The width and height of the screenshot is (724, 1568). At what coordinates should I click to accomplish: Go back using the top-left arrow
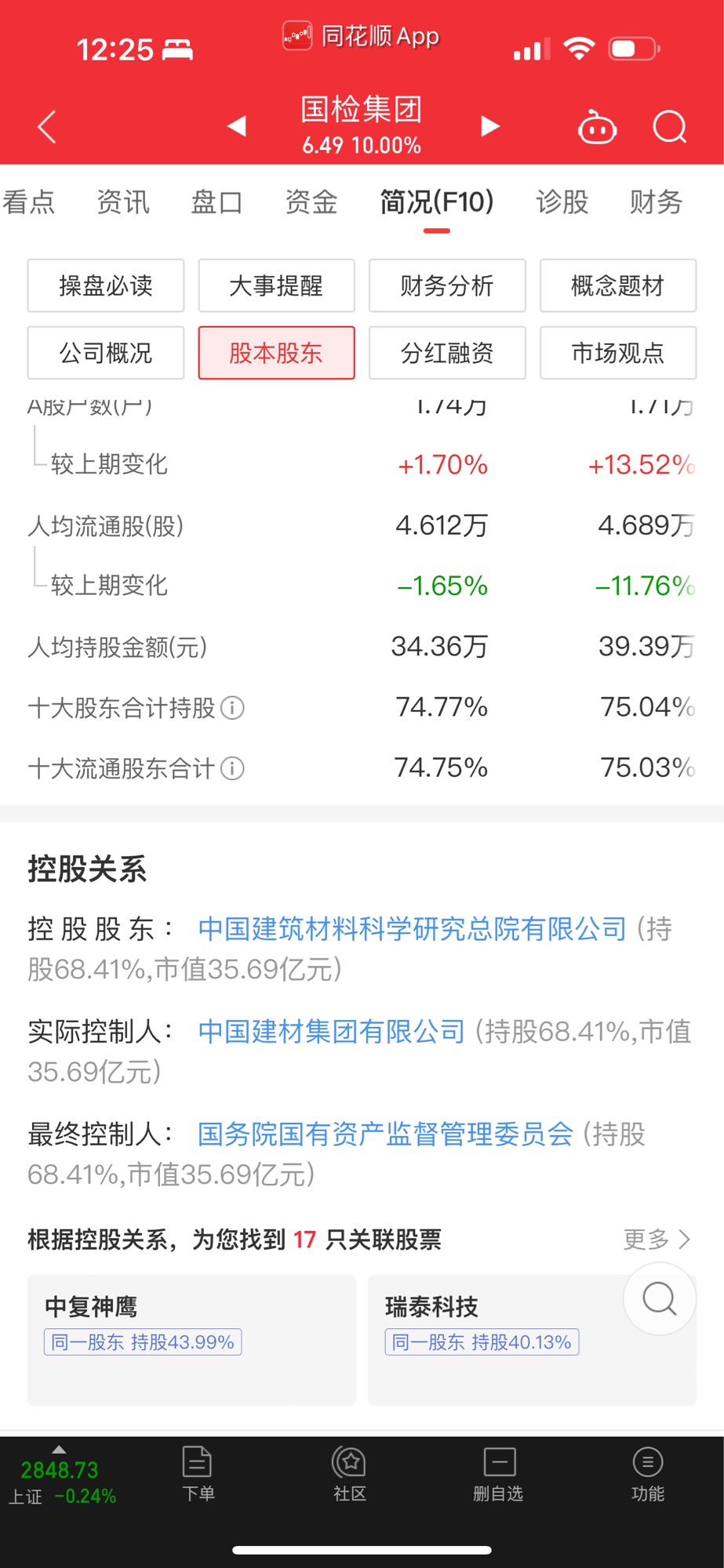click(47, 126)
